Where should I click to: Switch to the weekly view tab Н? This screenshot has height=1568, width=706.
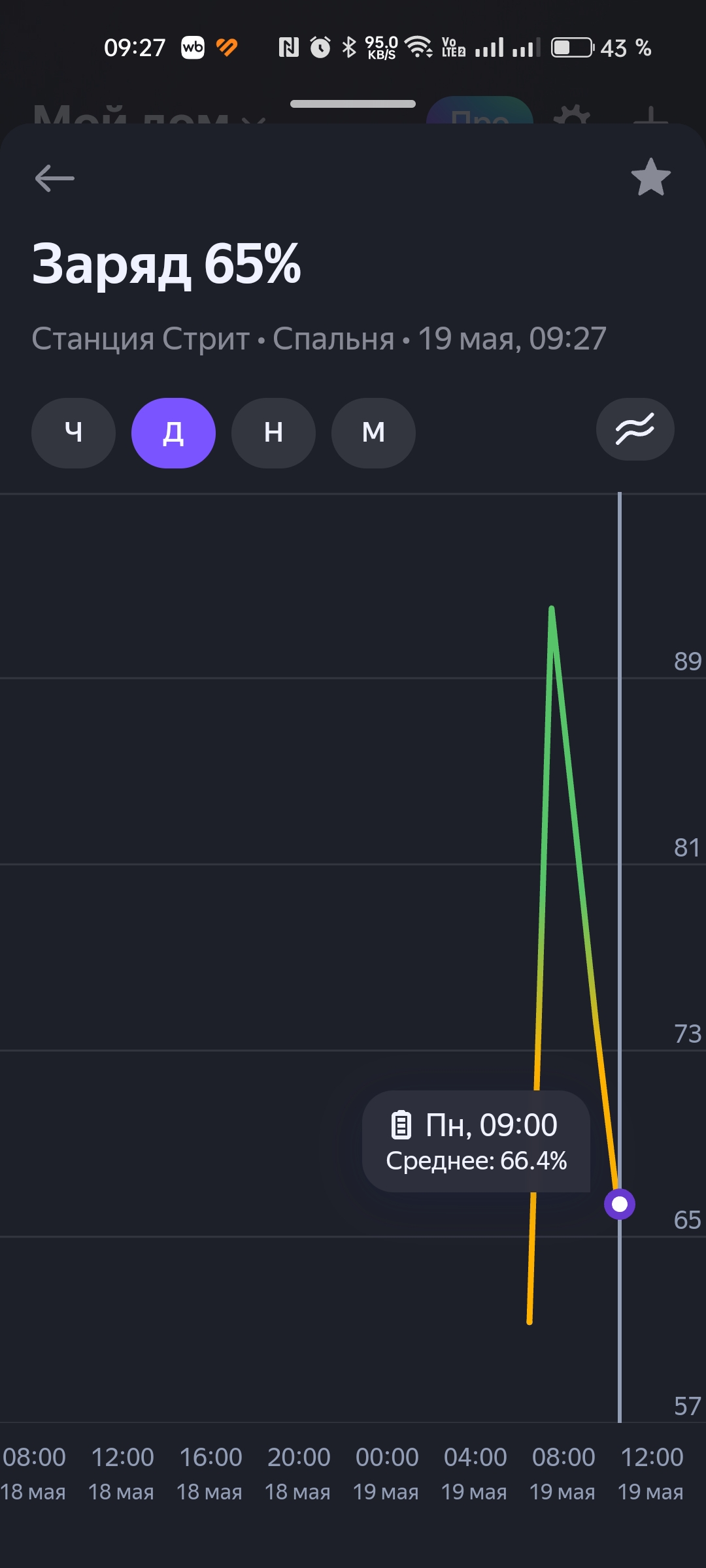tap(273, 433)
